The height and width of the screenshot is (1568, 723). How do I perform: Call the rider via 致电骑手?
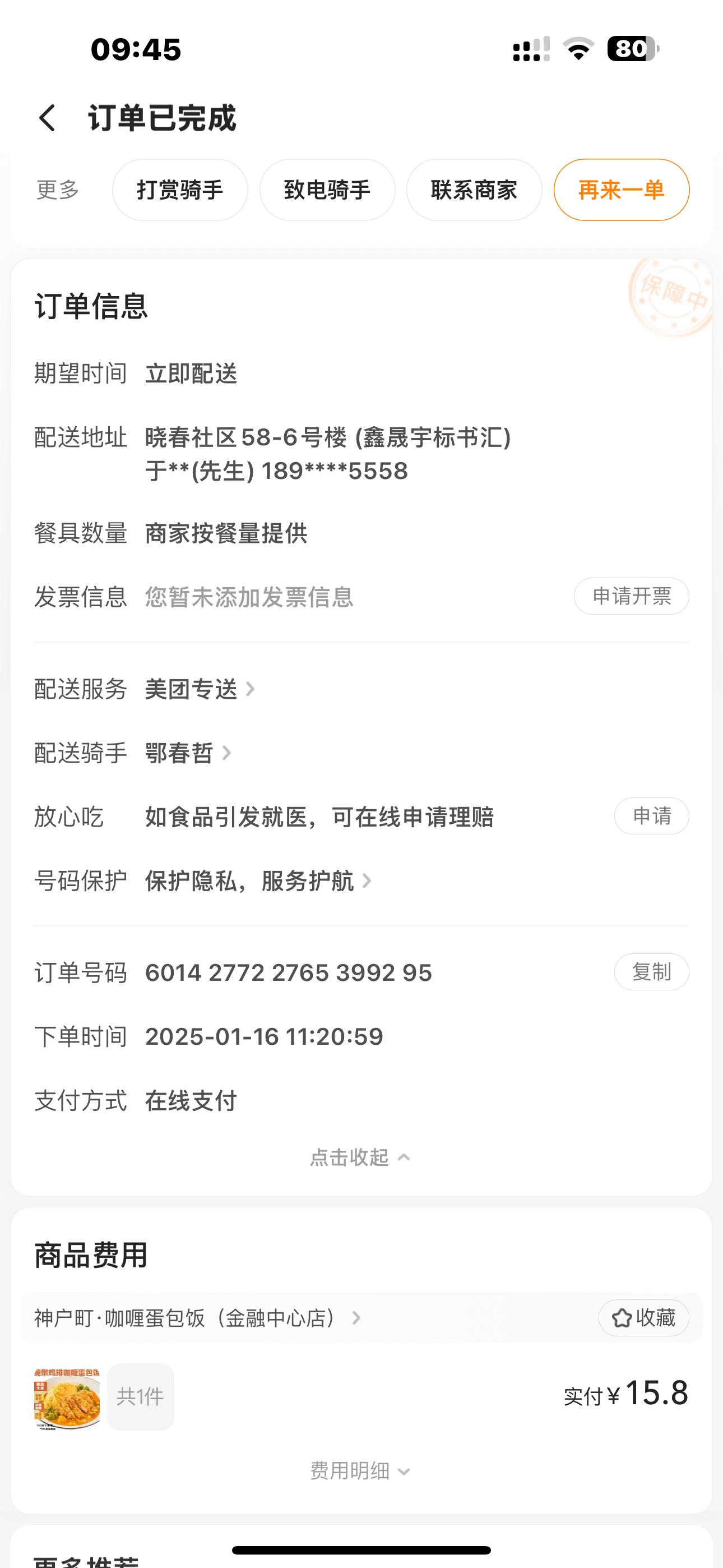coord(327,190)
